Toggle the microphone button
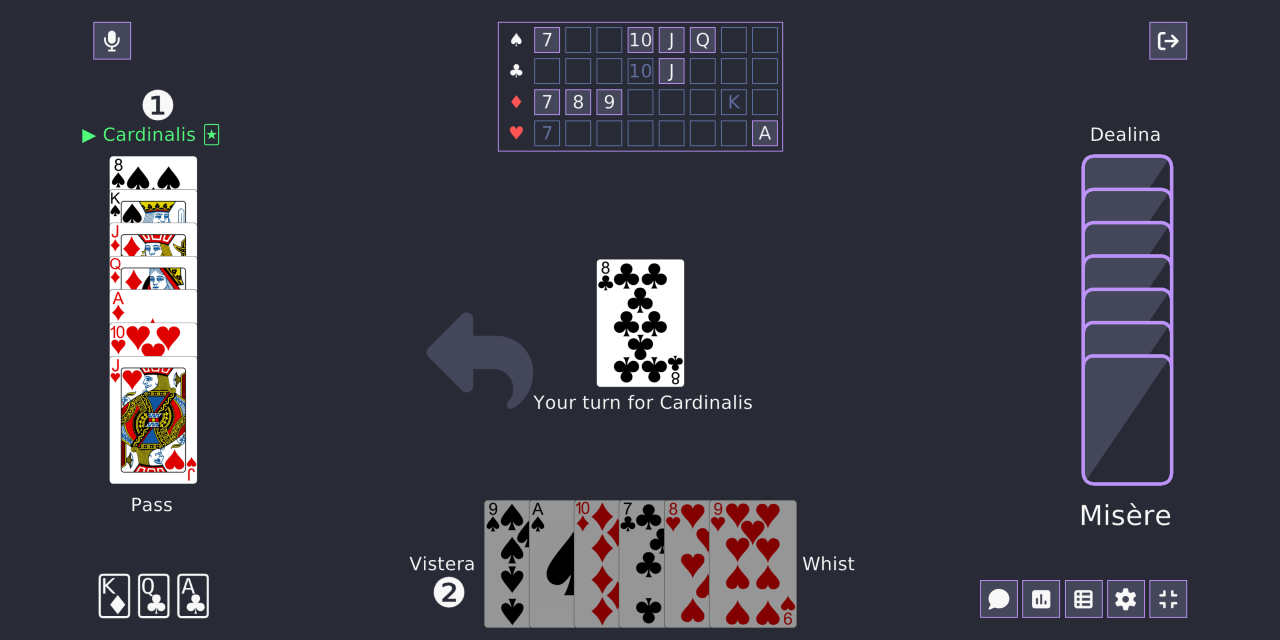This screenshot has height=640, width=1280. [x=112, y=41]
